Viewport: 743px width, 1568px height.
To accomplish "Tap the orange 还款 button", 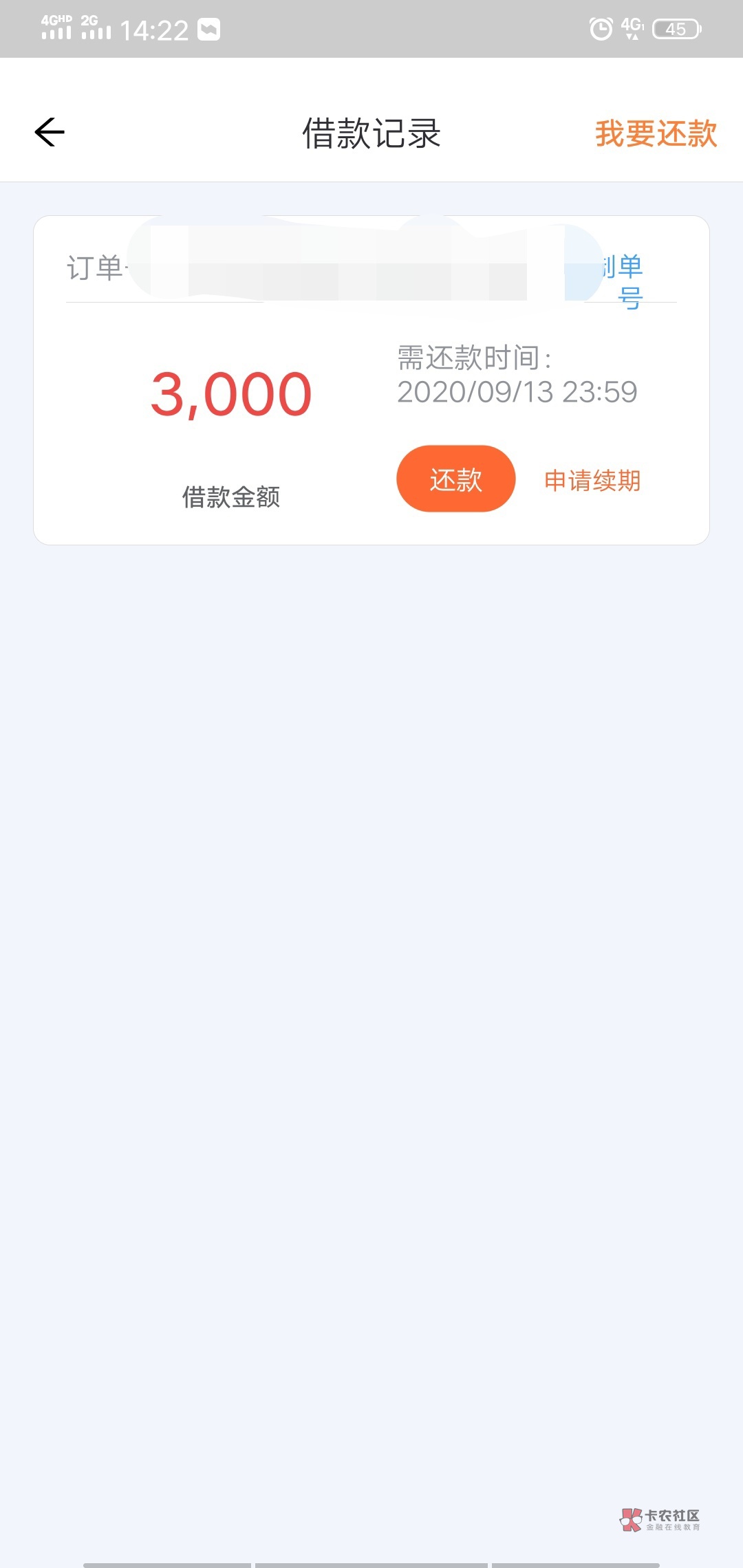I will click(455, 479).
